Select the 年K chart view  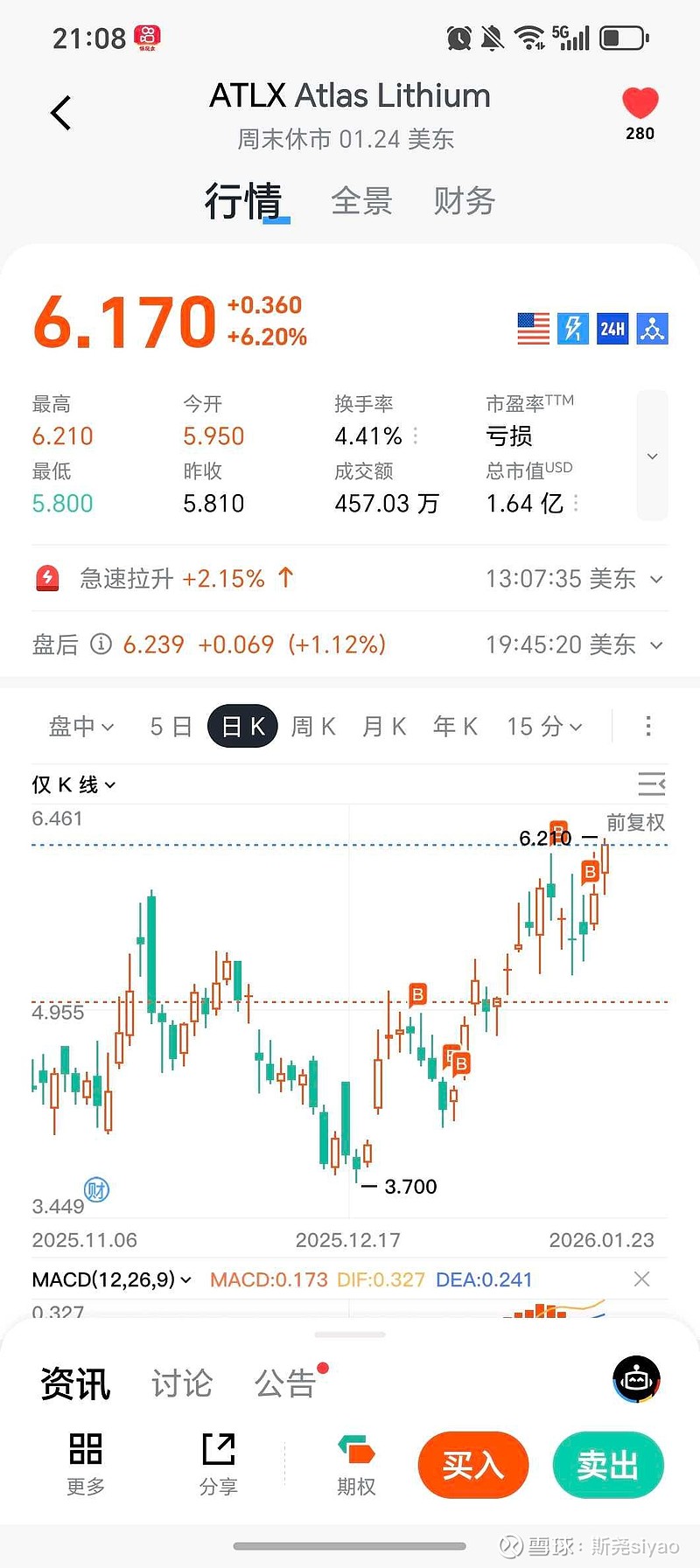coord(455,727)
